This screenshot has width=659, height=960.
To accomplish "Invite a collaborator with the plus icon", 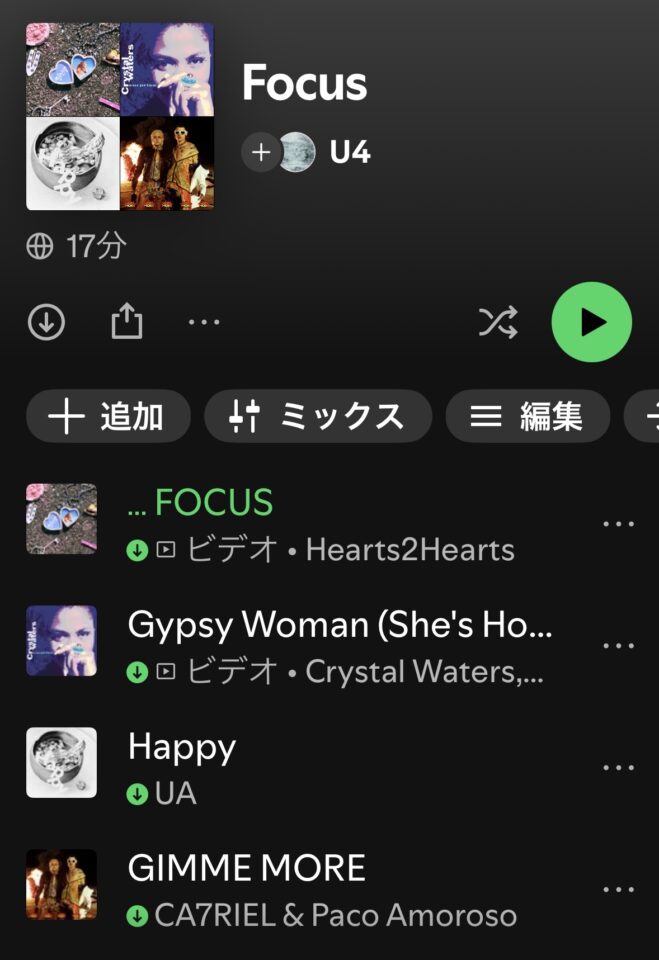I will 260,153.
